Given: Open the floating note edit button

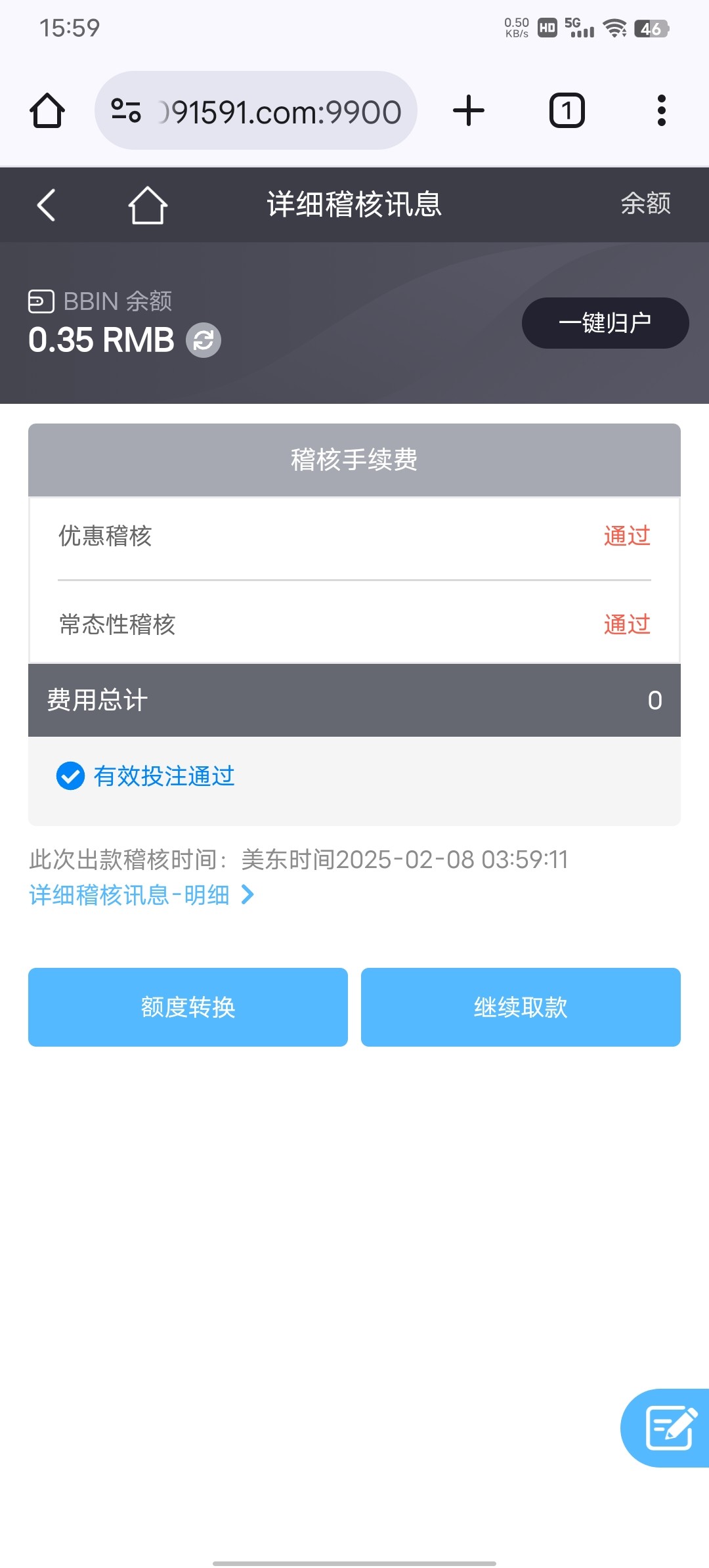Looking at the screenshot, I should point(667,1427).
